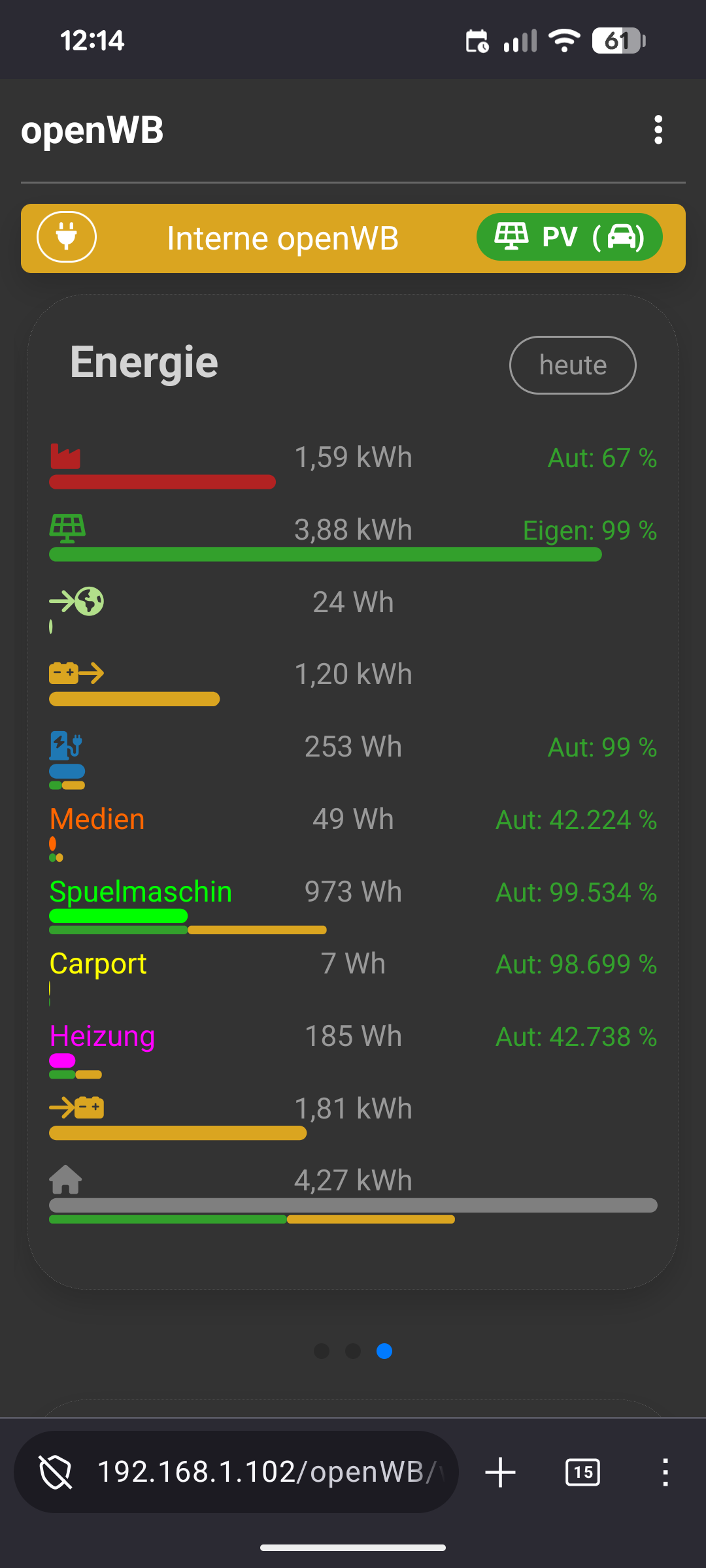706x1568 pixels.
Task: Show the 15 open tabs
Action: pyautogui.click(x=582, y=1473)
